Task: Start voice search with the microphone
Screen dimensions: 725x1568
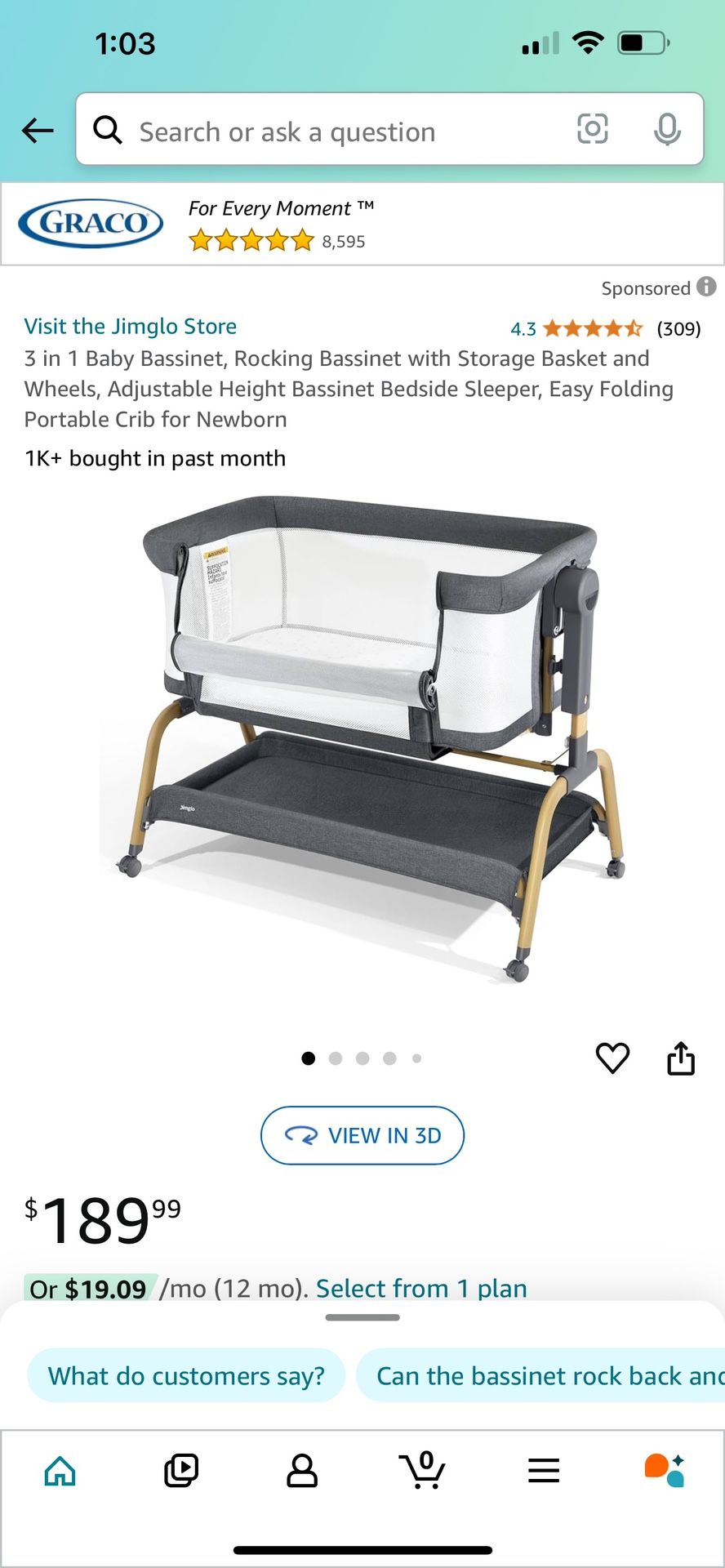Action: point(667,130)
